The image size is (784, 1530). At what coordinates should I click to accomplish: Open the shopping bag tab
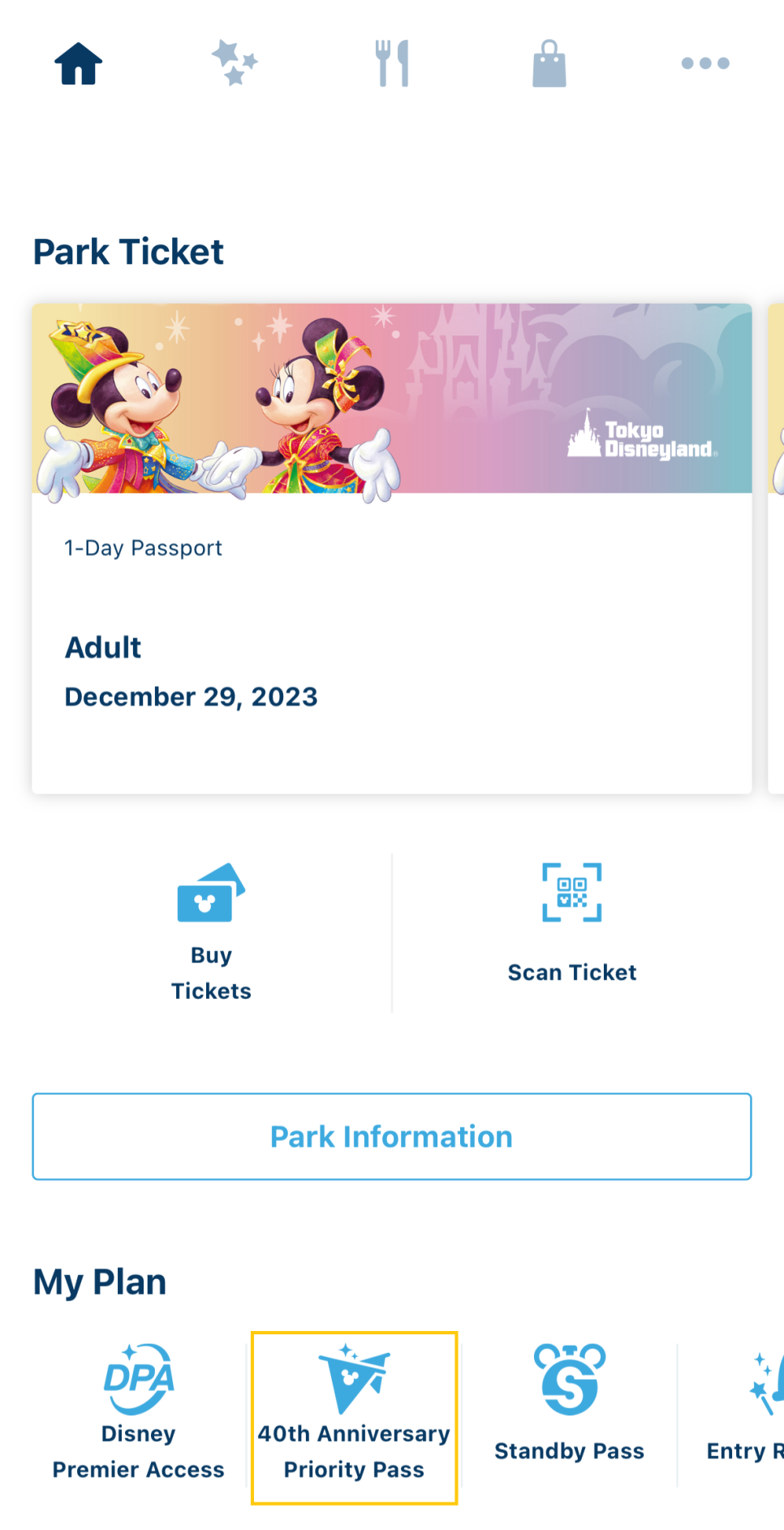[549, 63]
